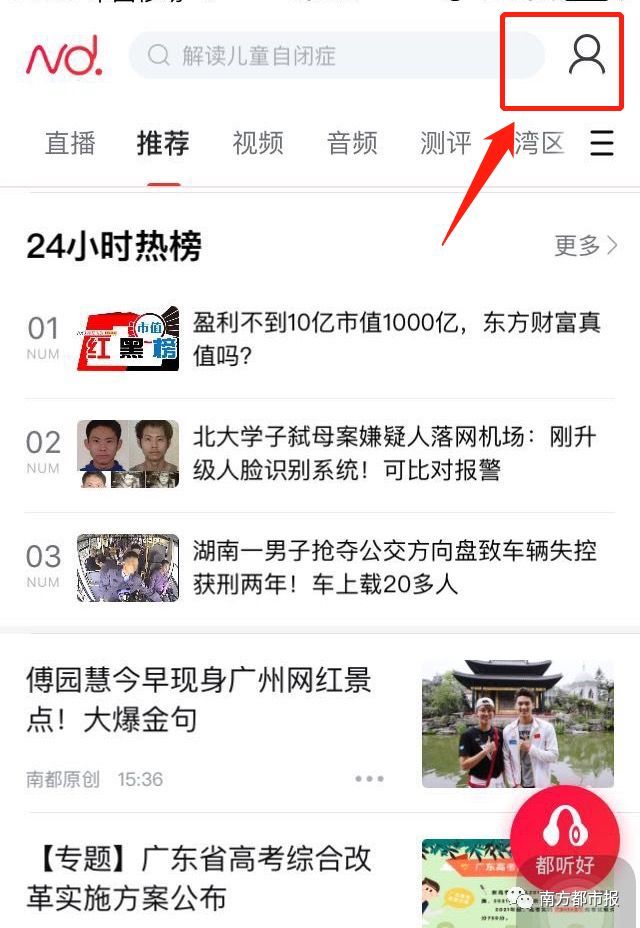This screenshot has height=928, width=640.
Task: Open the 湖南一男子抢夺公交方向盘 story
Action: [396, 567]
